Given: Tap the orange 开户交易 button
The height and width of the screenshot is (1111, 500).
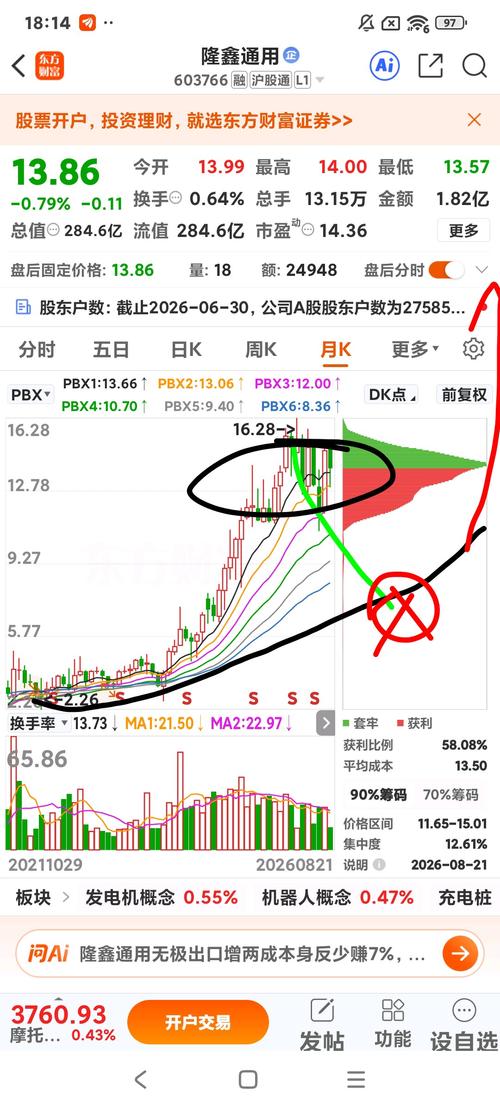Looking at the screenshot, I should point(198,1022).
